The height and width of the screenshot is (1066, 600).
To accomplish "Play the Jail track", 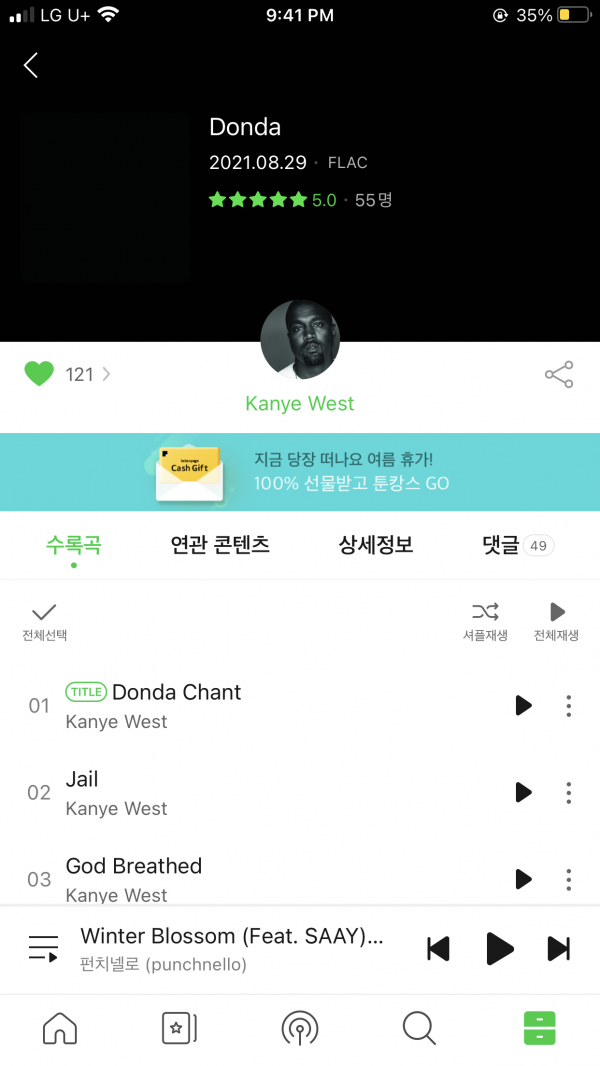I will tap(523, 792).
